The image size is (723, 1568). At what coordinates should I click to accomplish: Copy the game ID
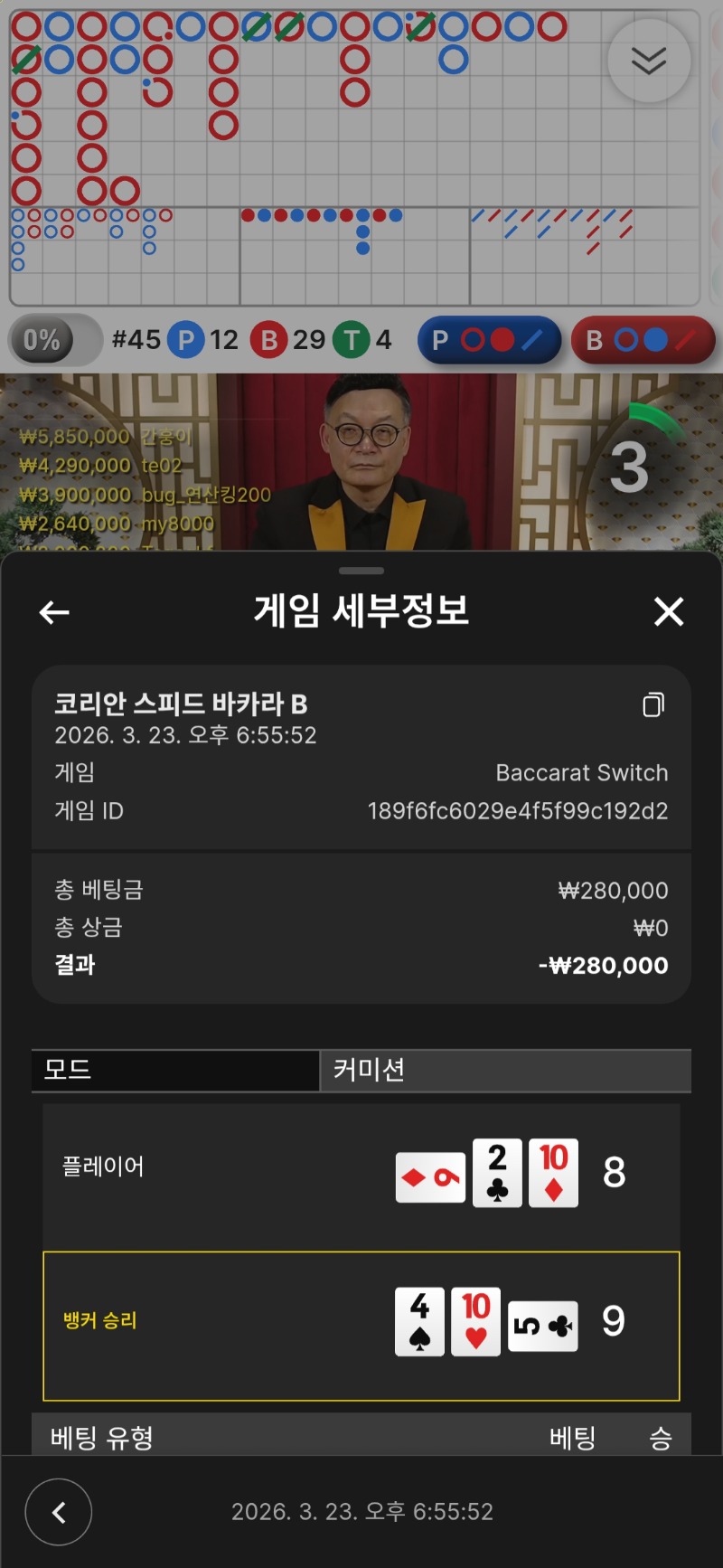pos(653,704)
